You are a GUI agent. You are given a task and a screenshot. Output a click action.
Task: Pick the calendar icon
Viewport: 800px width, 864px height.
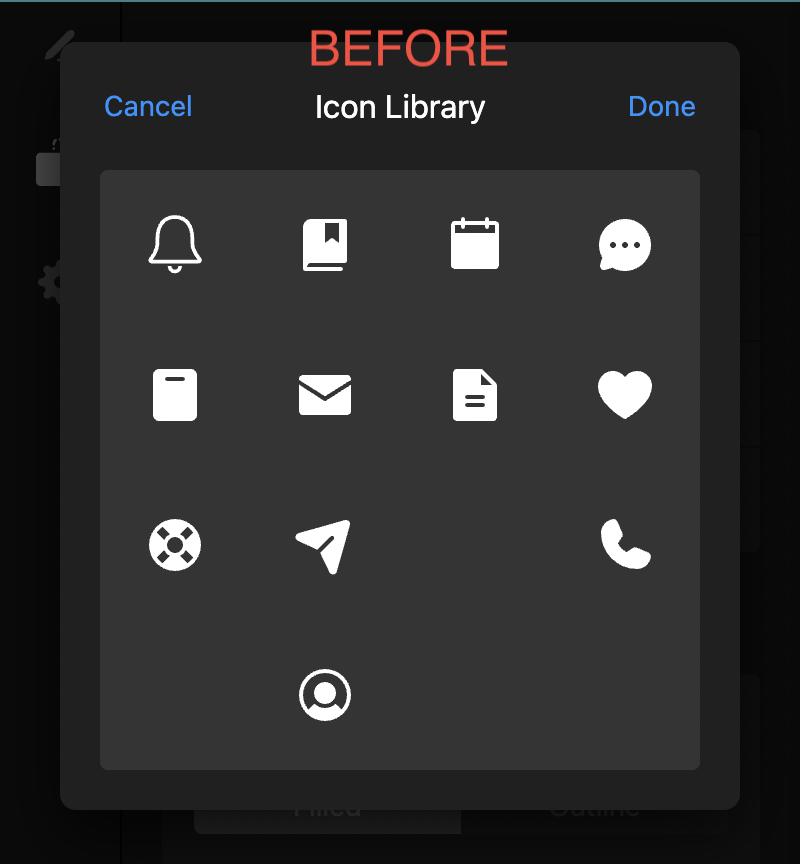pyautogui.click(x=475, y=244)
